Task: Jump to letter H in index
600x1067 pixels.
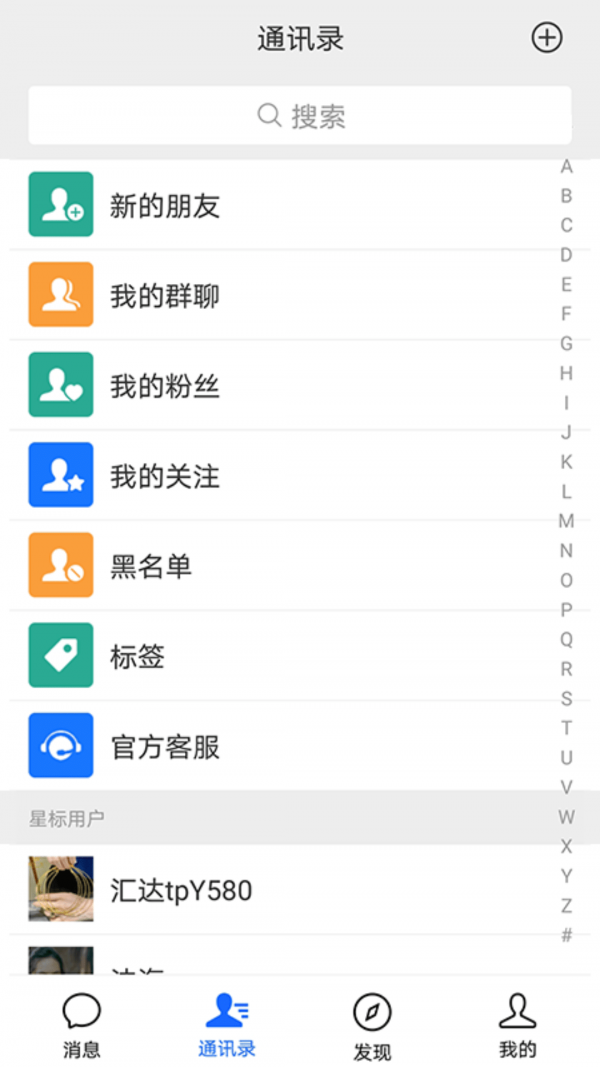Action: click(x=566, y=373)
